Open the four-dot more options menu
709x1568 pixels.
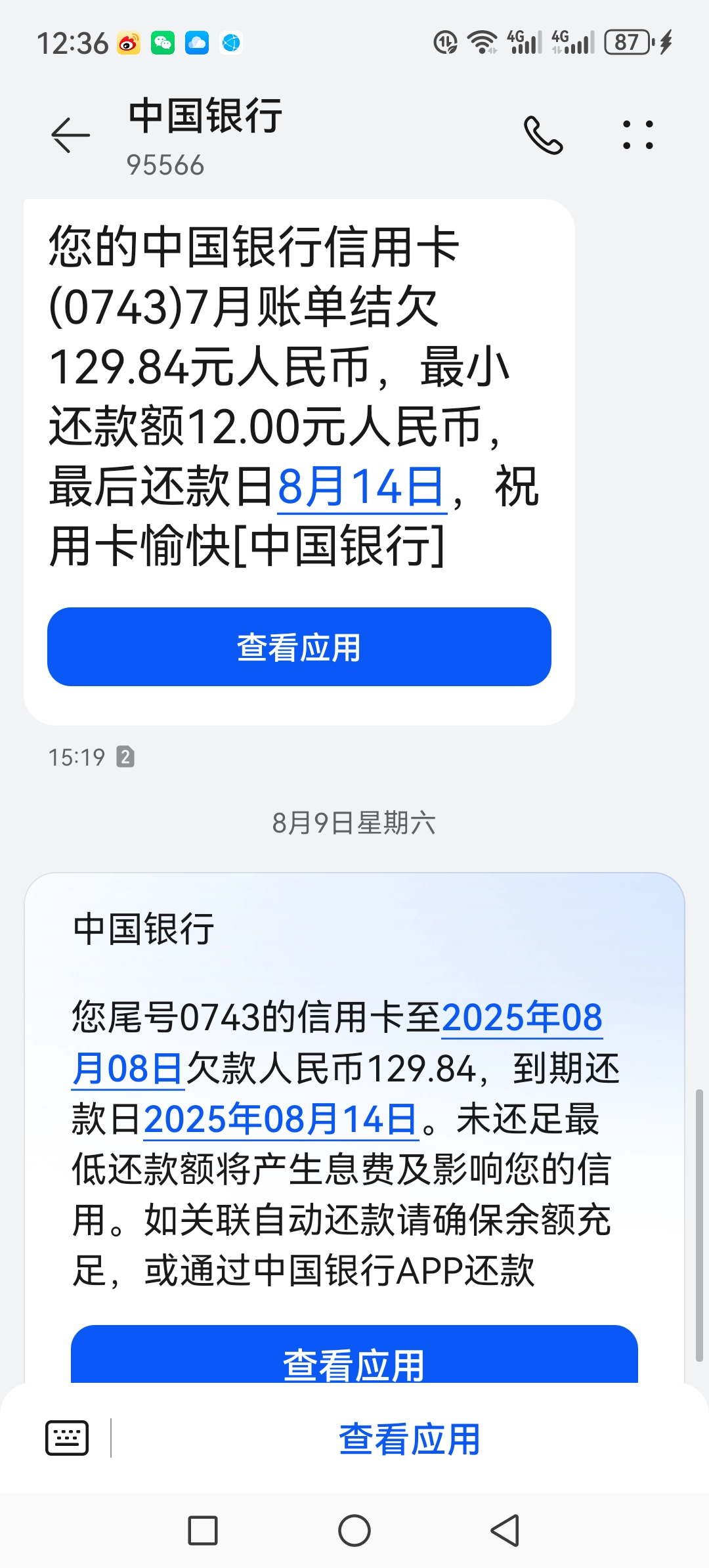(x=637, y=135)
